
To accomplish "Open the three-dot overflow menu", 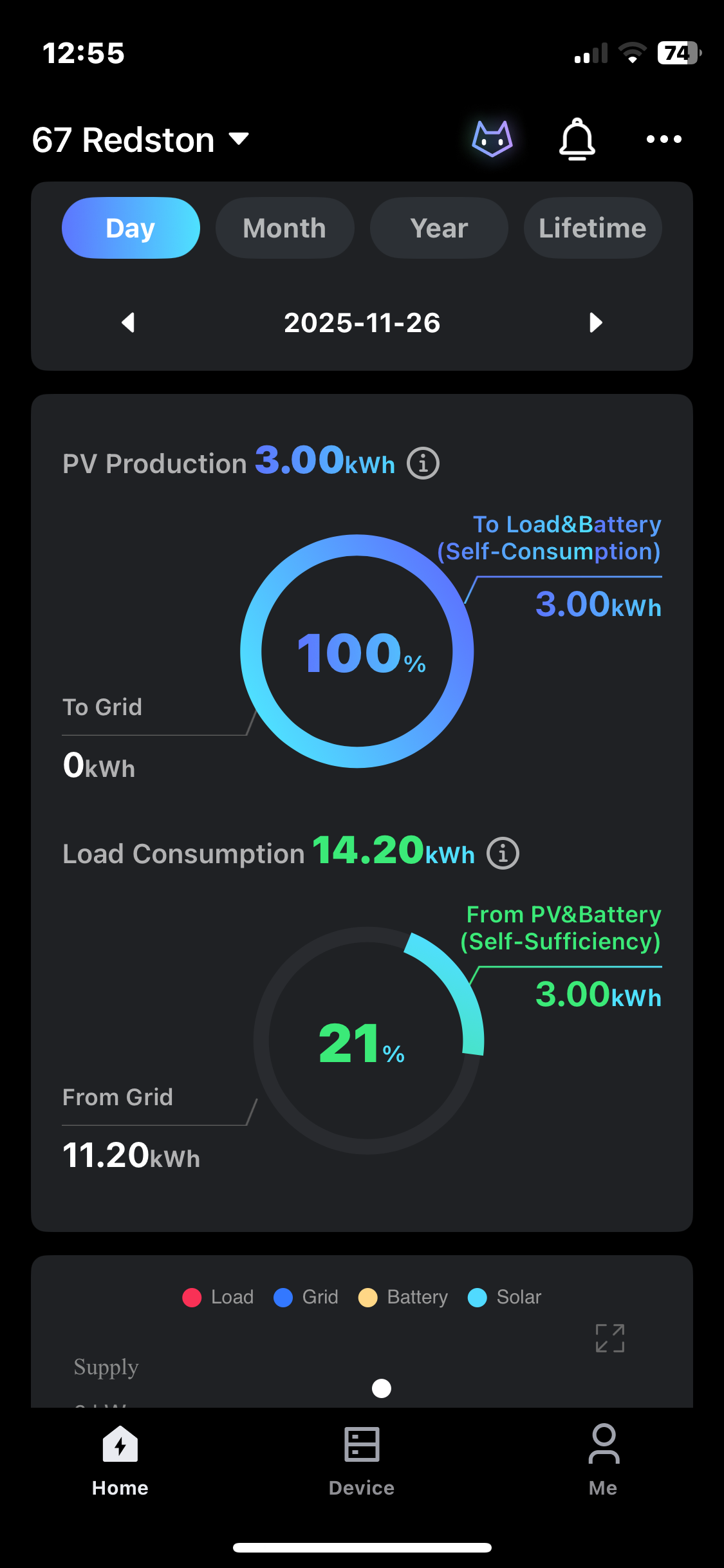I will (664, 139).
